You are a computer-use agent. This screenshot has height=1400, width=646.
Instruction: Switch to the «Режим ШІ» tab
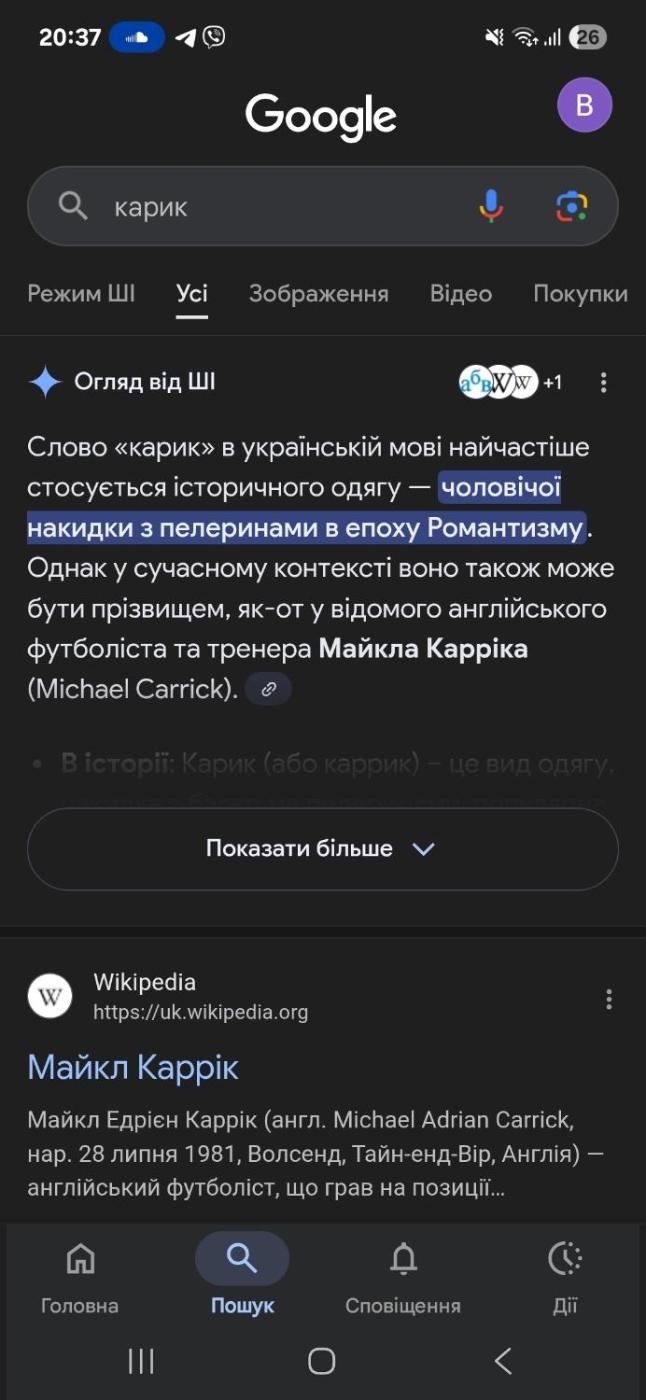[81, 294]
